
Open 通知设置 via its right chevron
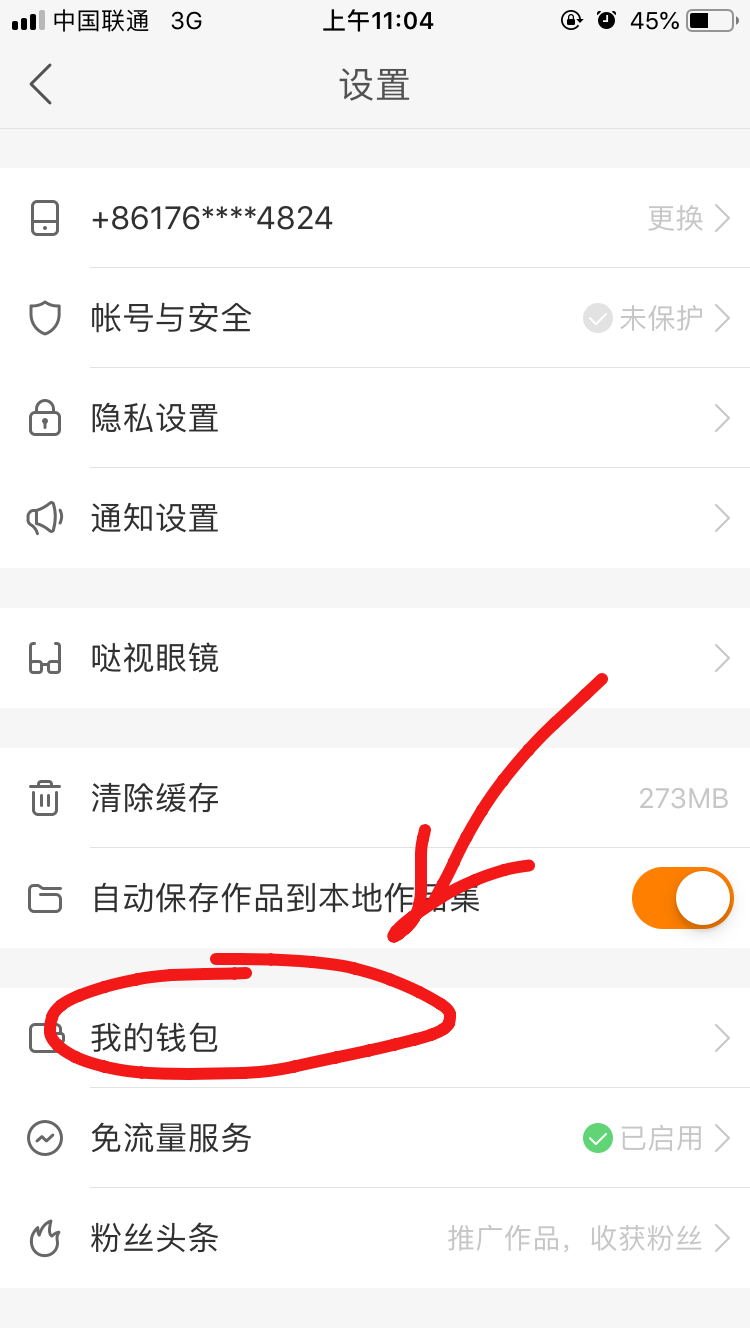(722, 518)
